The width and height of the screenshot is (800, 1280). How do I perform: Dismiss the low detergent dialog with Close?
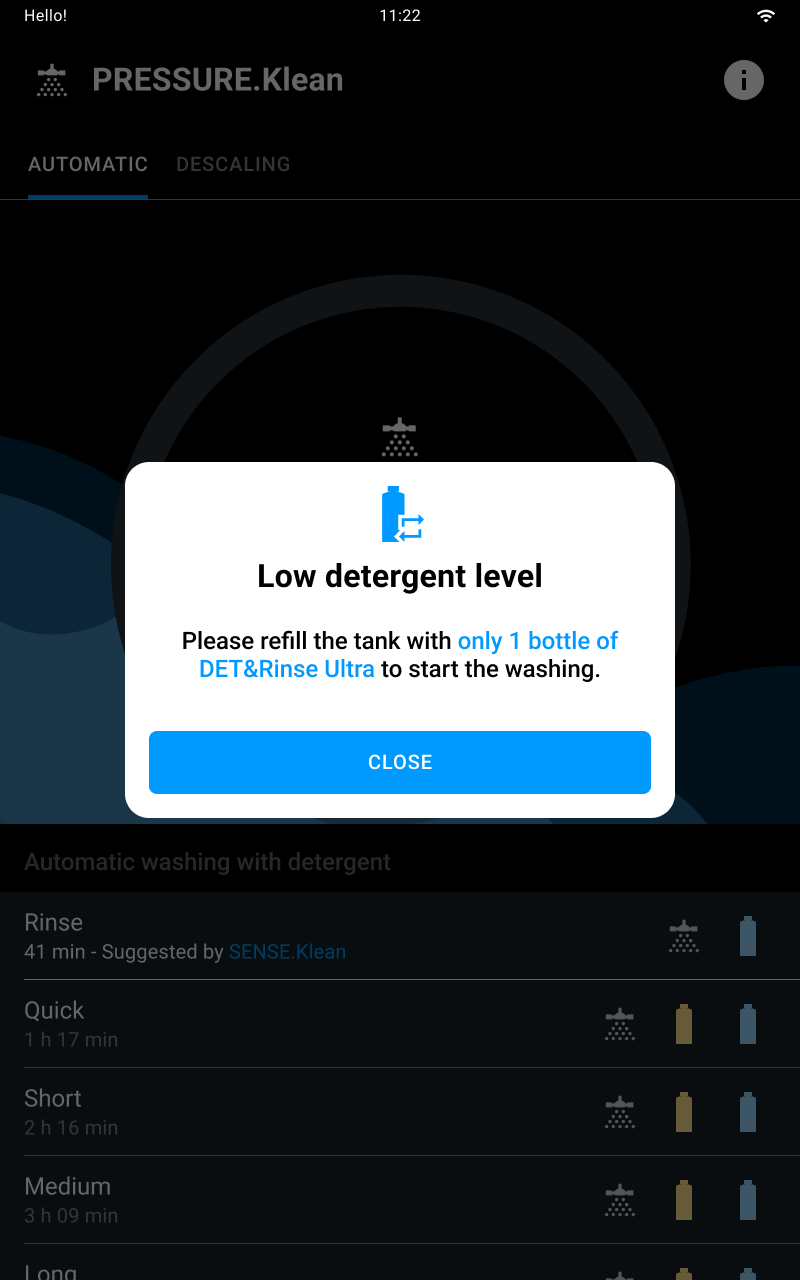[x=400, y=762]
